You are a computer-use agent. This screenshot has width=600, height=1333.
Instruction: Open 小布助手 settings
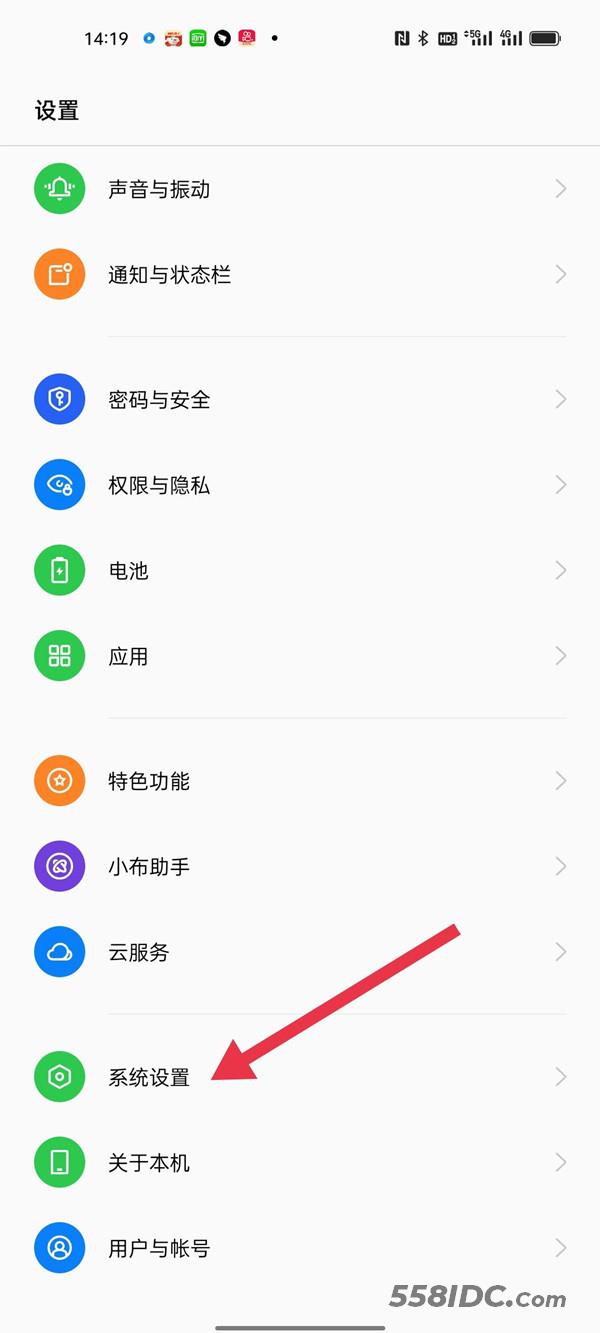(x=300, y=866)
